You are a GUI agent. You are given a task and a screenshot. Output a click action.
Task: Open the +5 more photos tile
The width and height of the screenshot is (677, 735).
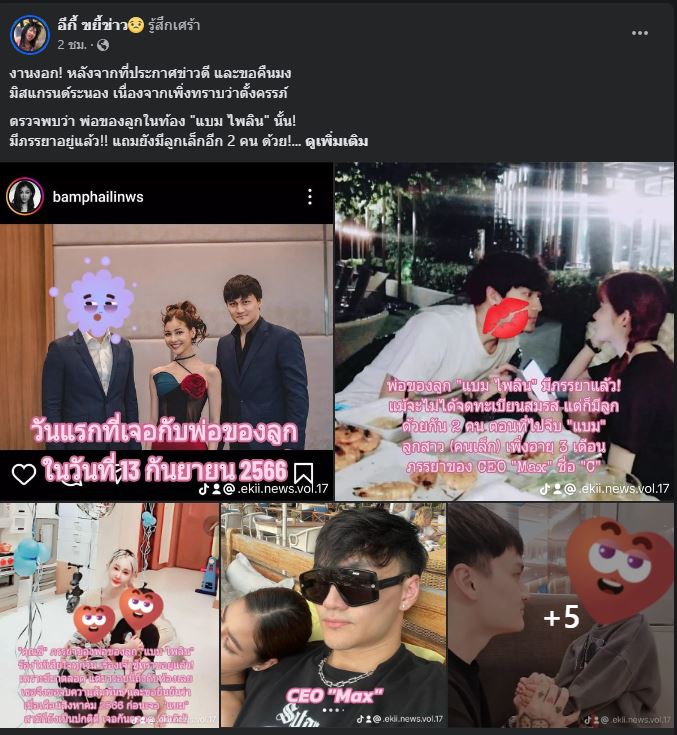pyautogui.click(x=560, y=615)
